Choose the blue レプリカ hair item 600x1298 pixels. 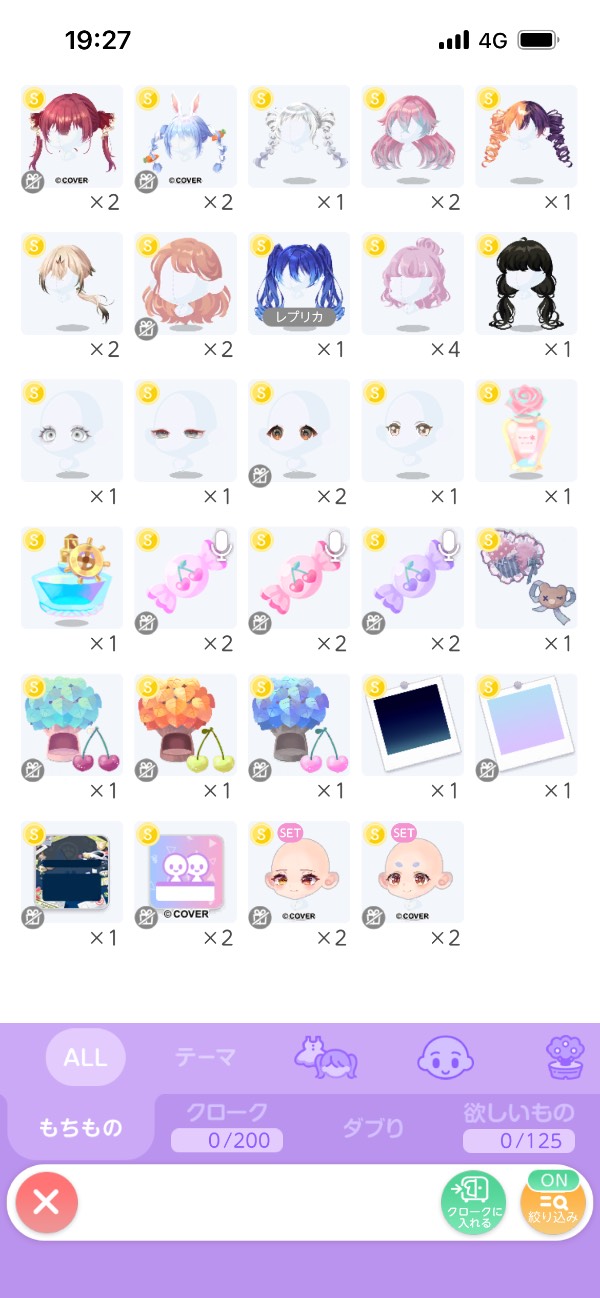pos(299,284)
